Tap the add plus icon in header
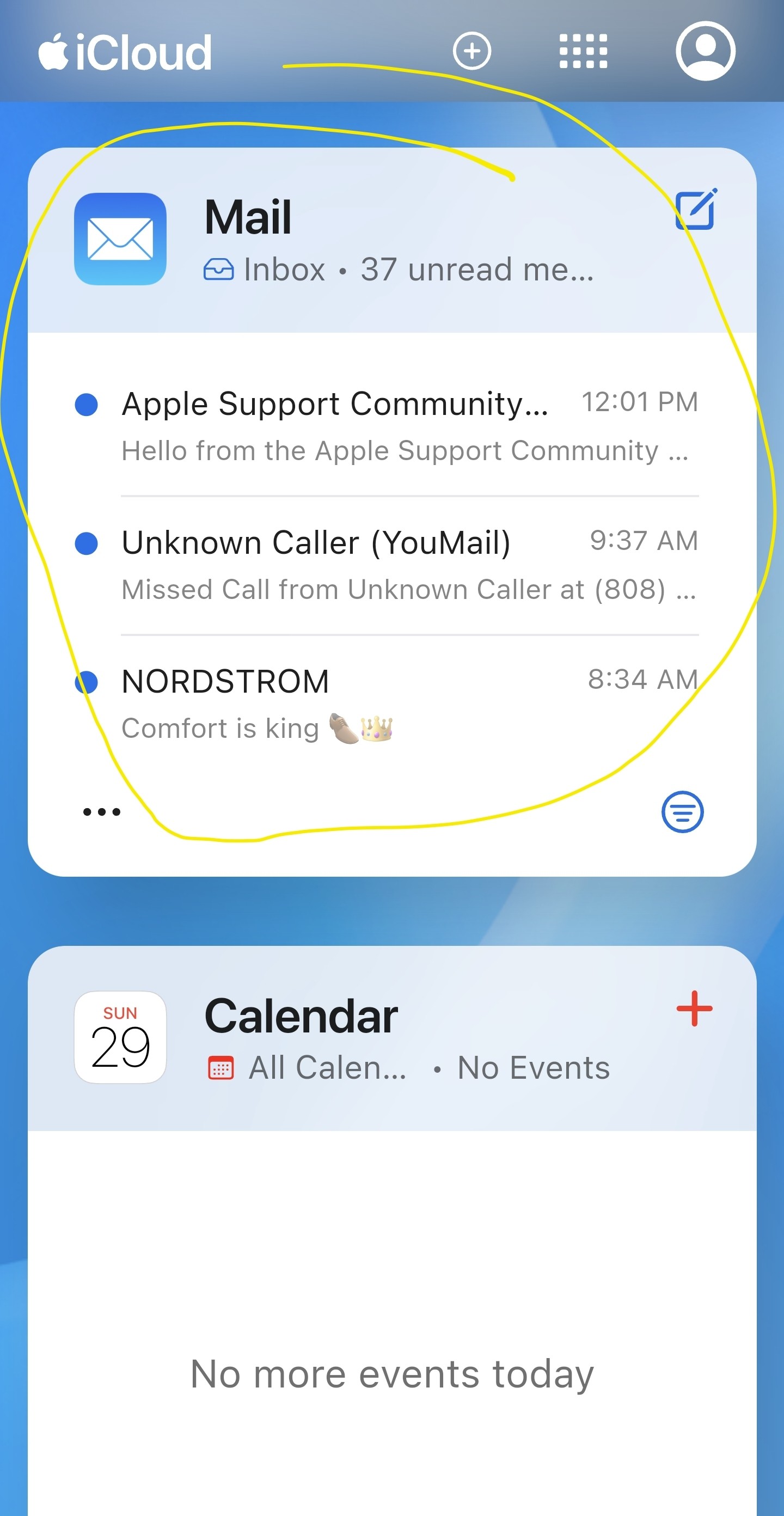The width and height of the screenshot is (784, 1516). 471,51
